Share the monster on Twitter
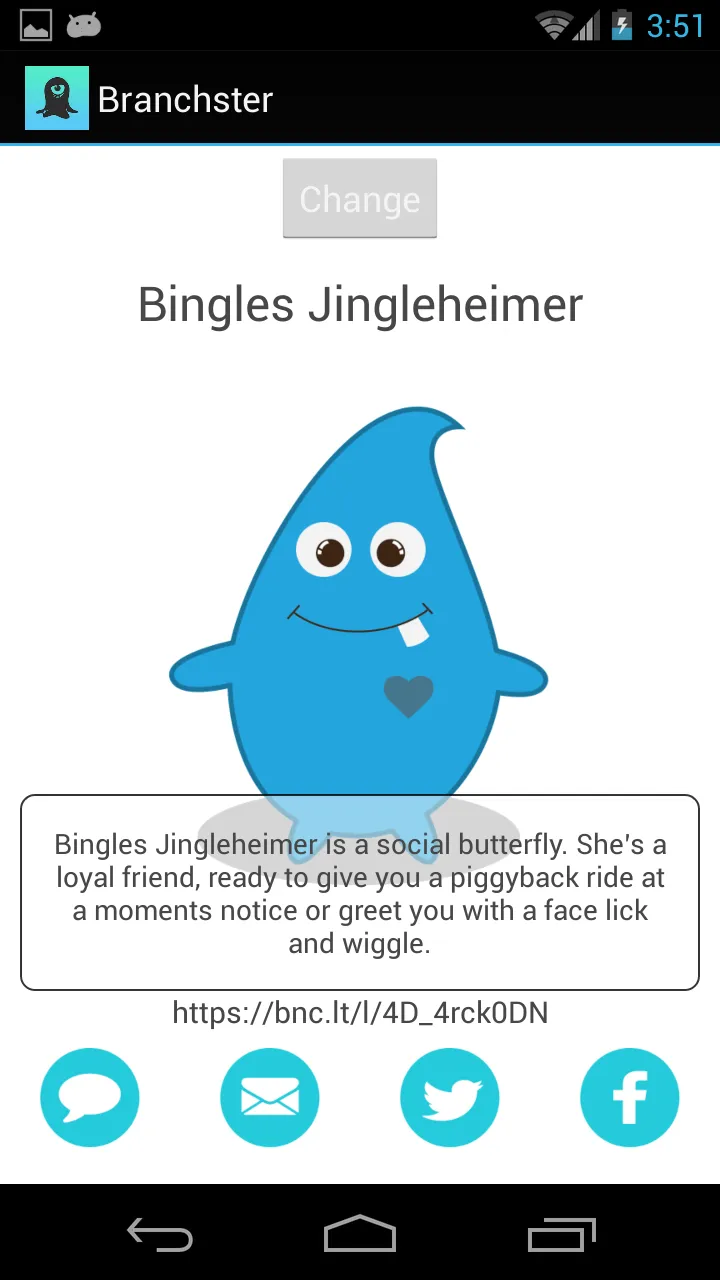This screenshot has width=720, height=1280. (450, 1097)
